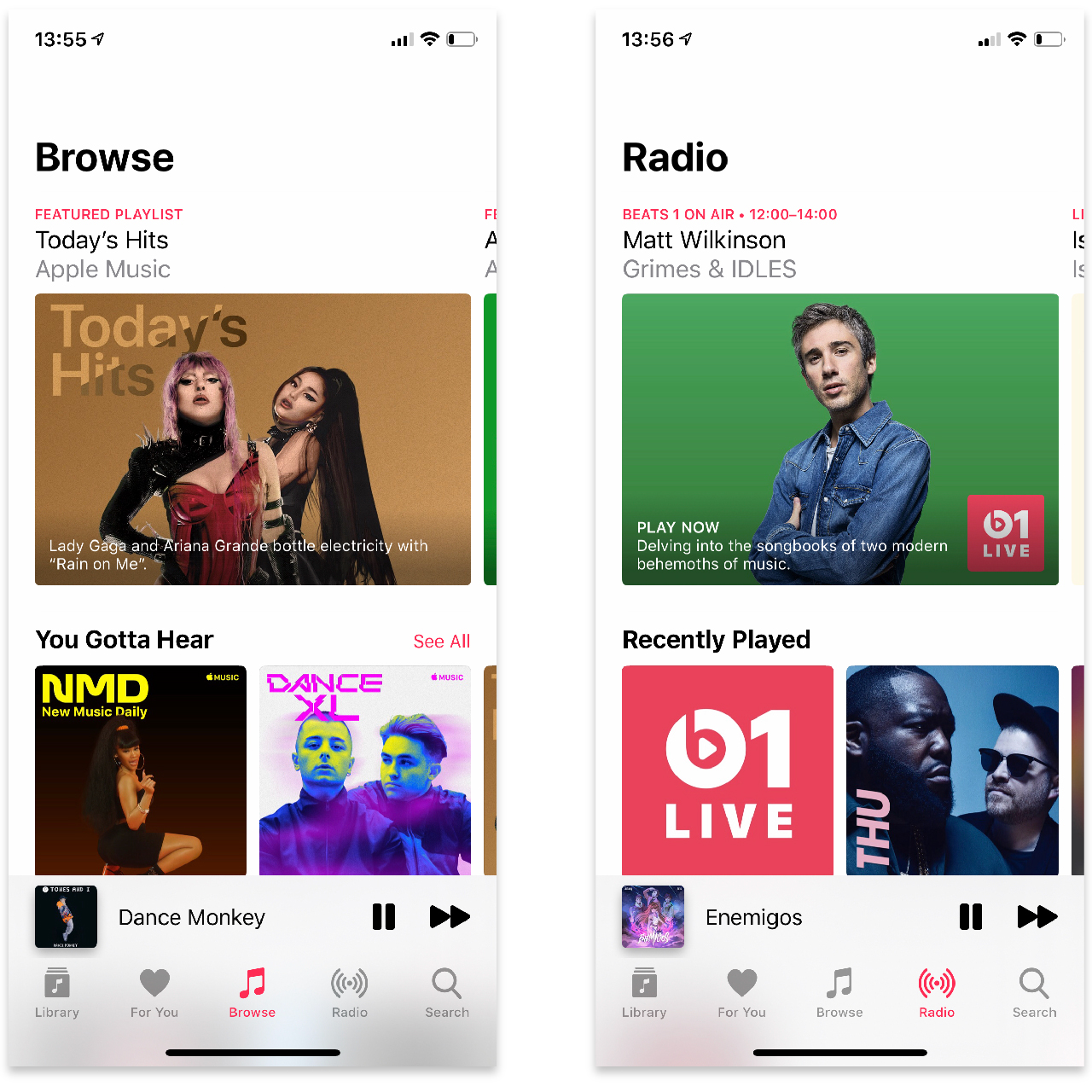The width and height of the screenshot is (1092, 1092).
Task: Tap See All next to You Gotta Hear
Action: click(441, 642)
